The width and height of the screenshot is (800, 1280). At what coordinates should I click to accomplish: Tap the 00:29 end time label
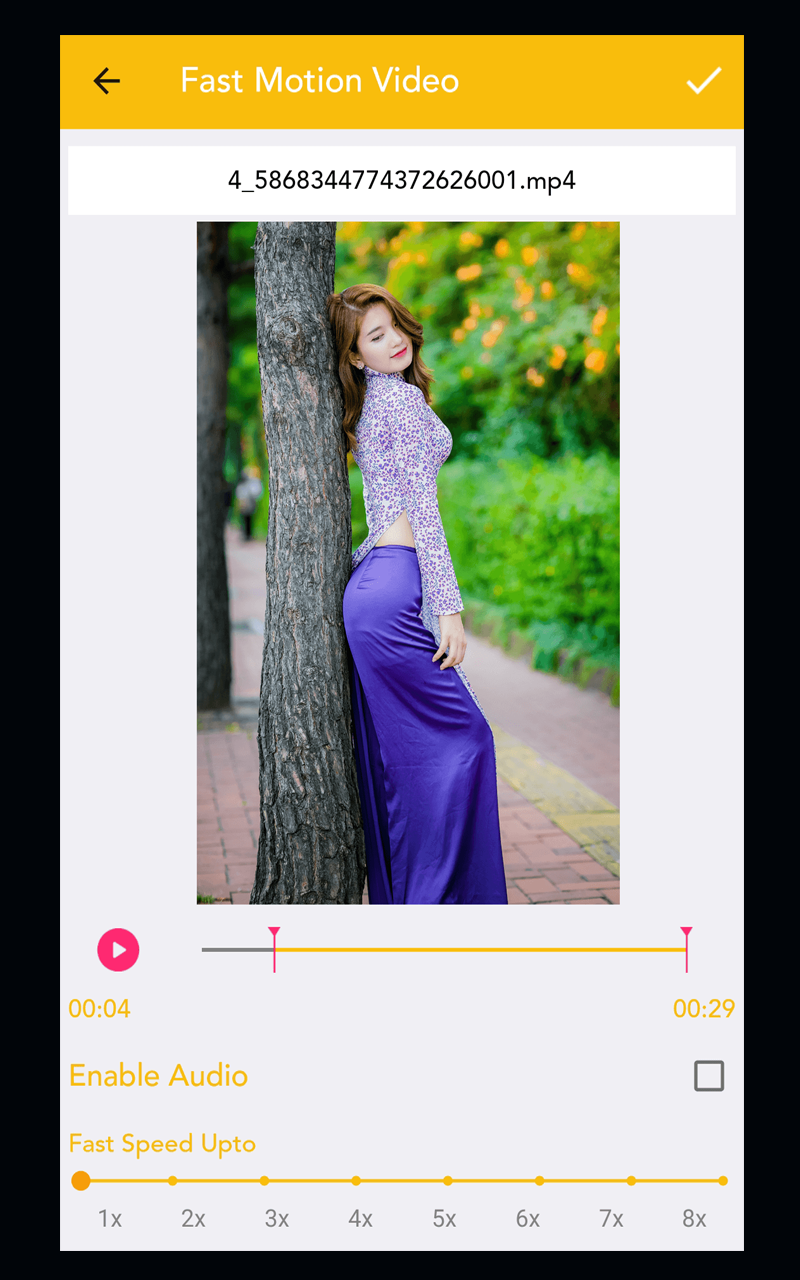point(705,1008)
